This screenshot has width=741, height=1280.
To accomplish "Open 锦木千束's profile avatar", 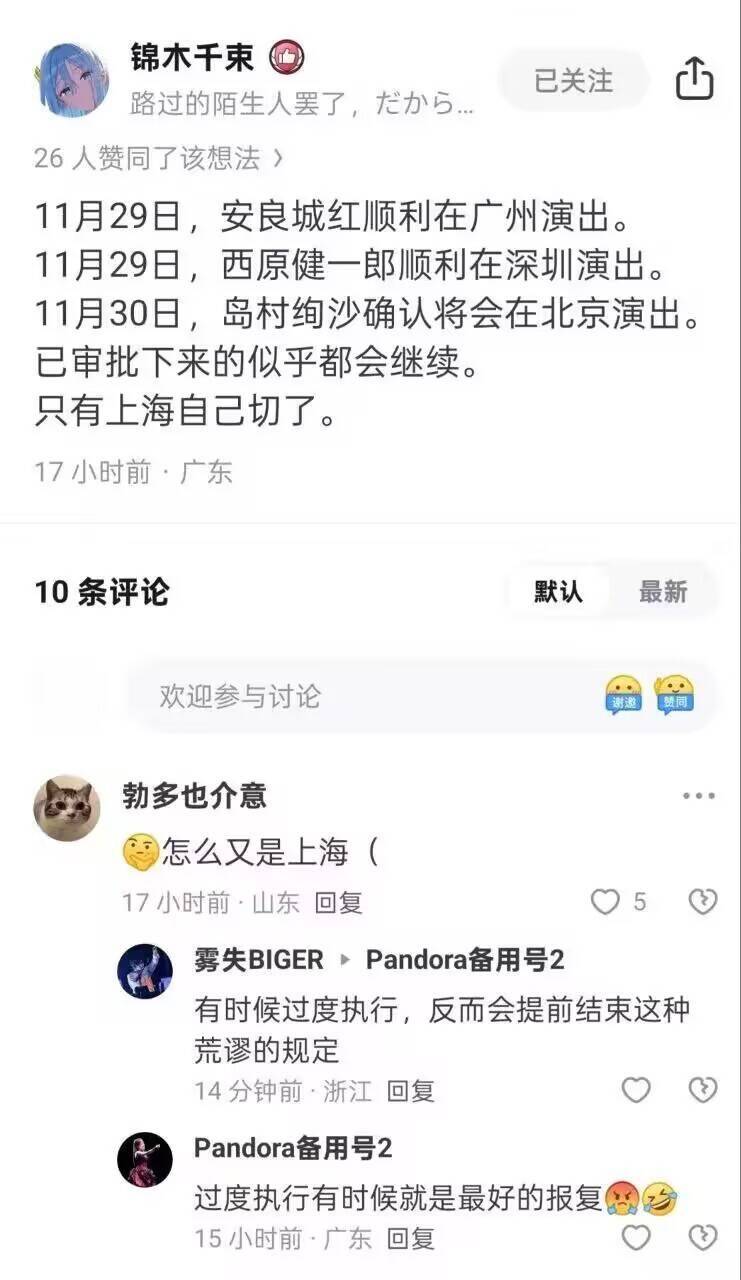I will 73,79.
